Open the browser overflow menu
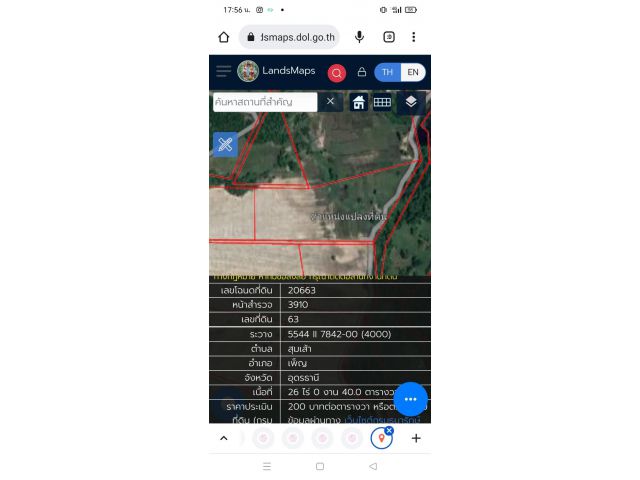 (416, 37)
